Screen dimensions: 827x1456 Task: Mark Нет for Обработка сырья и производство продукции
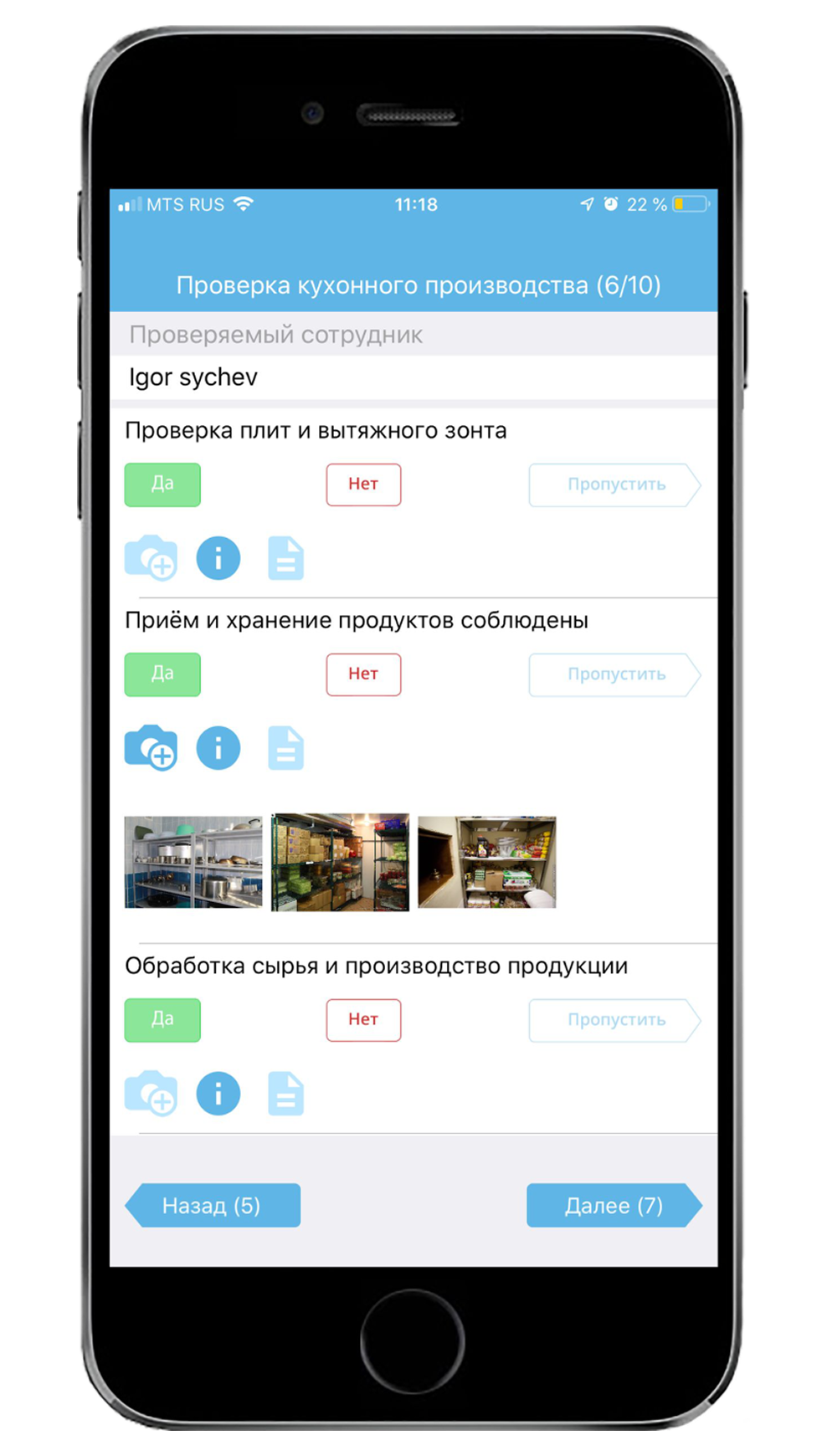click(363, 1020)
